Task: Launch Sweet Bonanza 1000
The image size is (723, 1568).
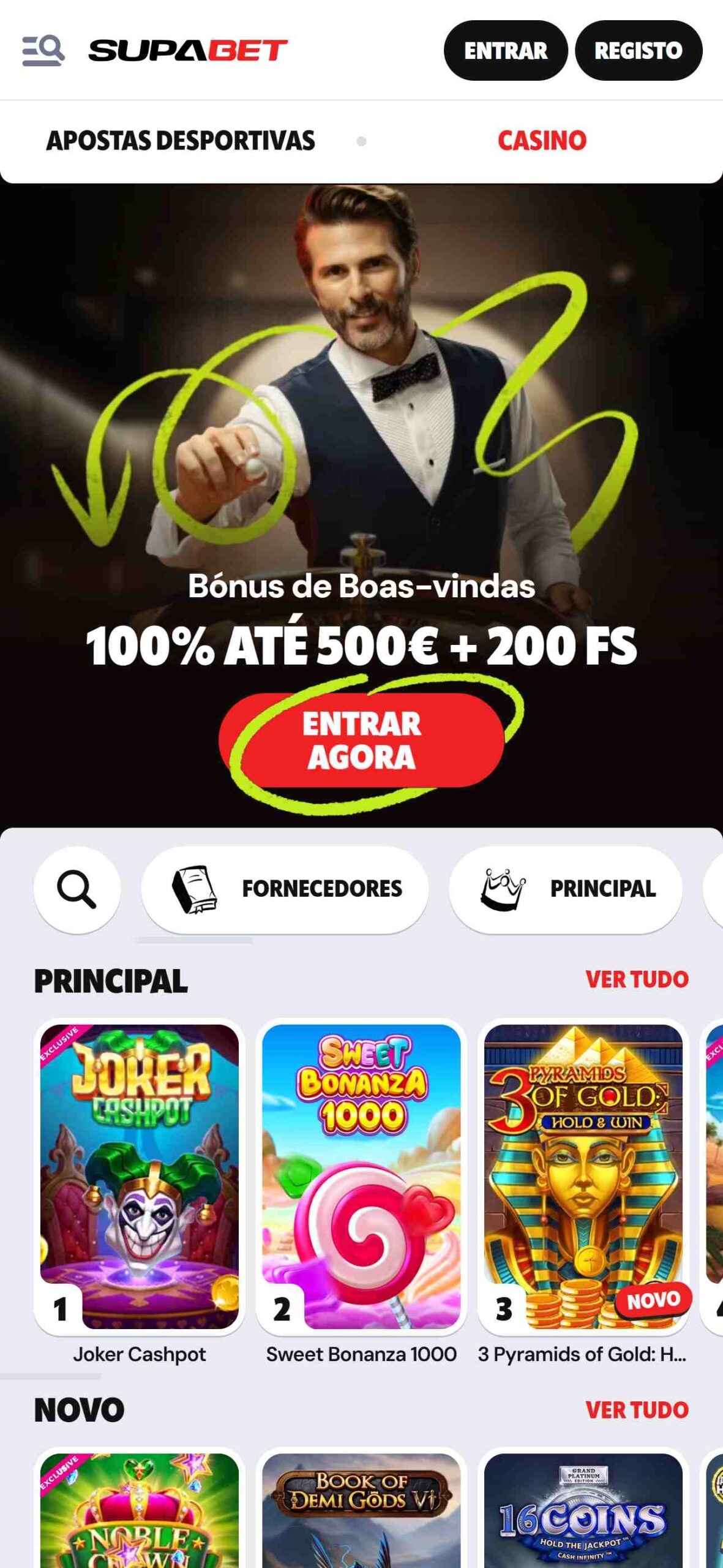Action: pos(361,1176)
